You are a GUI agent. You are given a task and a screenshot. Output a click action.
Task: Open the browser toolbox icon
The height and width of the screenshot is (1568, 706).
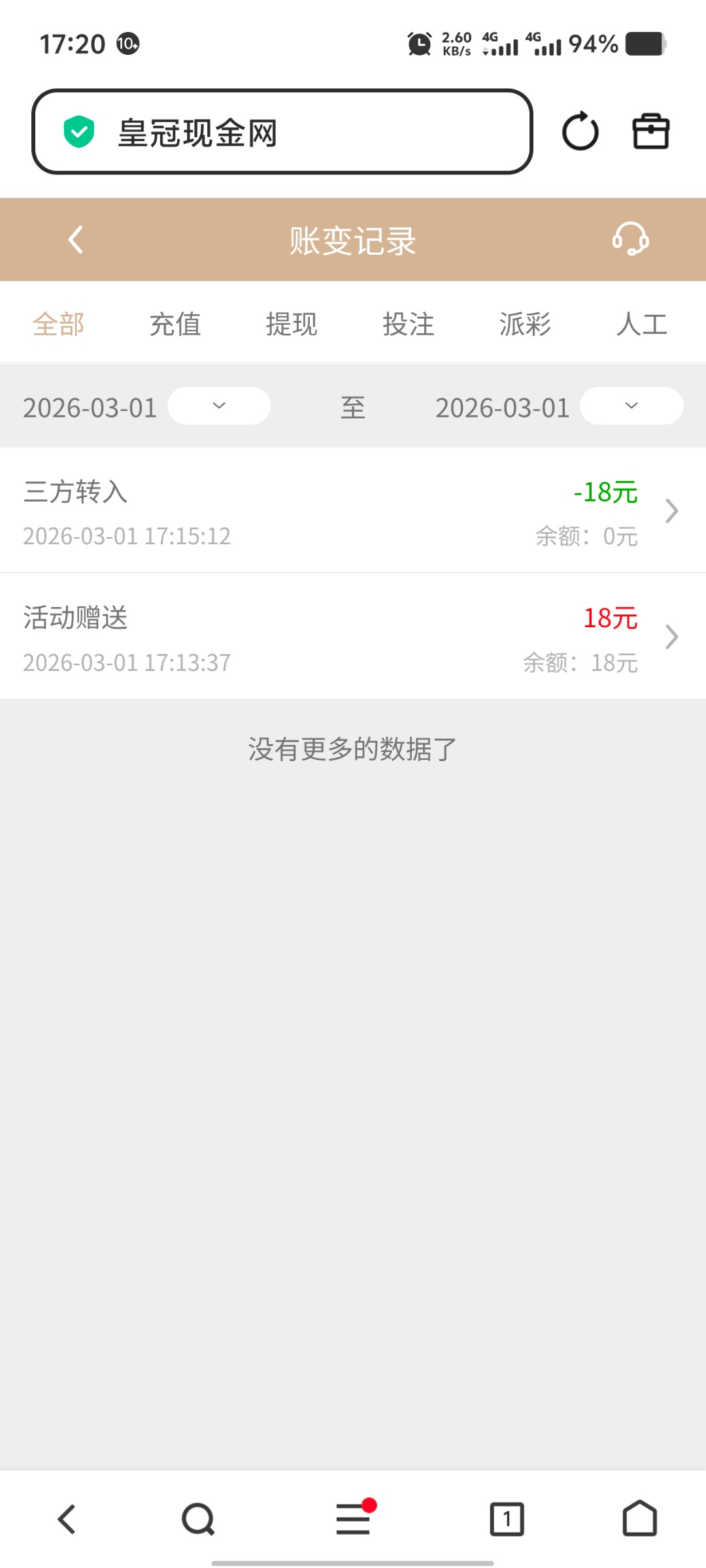click(x=650, y=132)
